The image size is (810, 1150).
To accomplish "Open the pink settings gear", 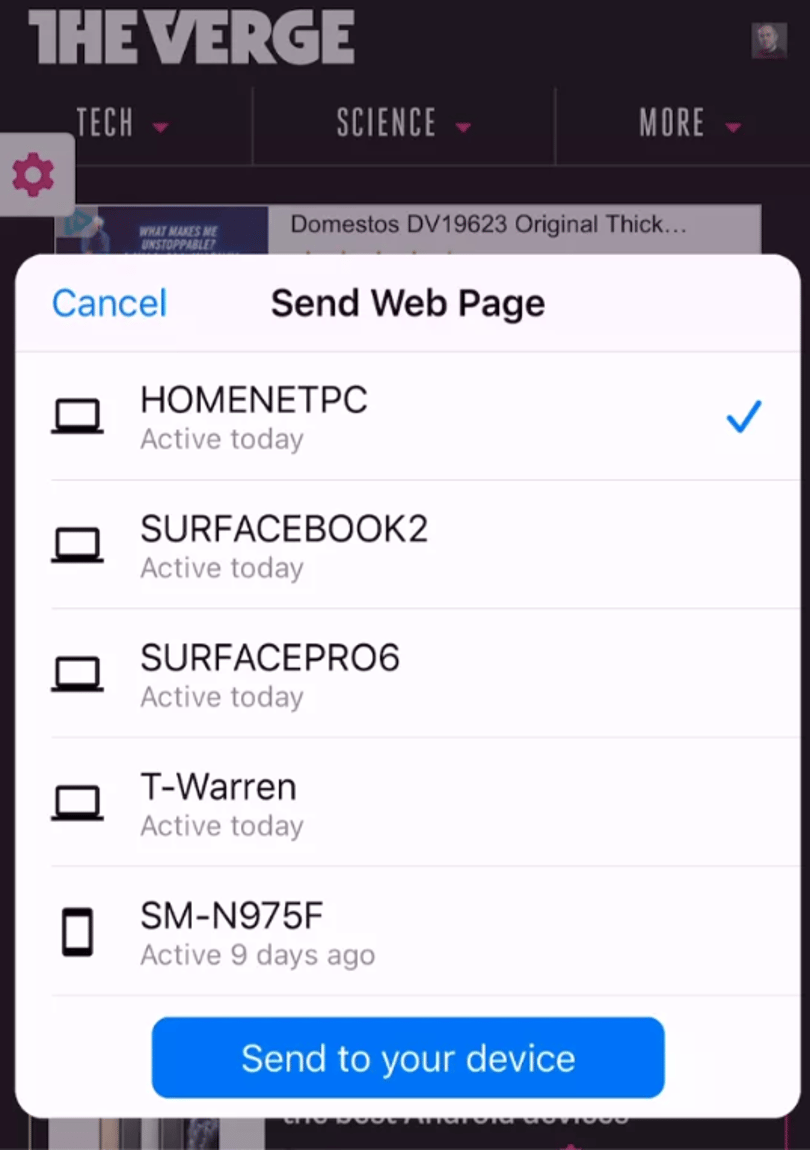I will coord(34,175).
